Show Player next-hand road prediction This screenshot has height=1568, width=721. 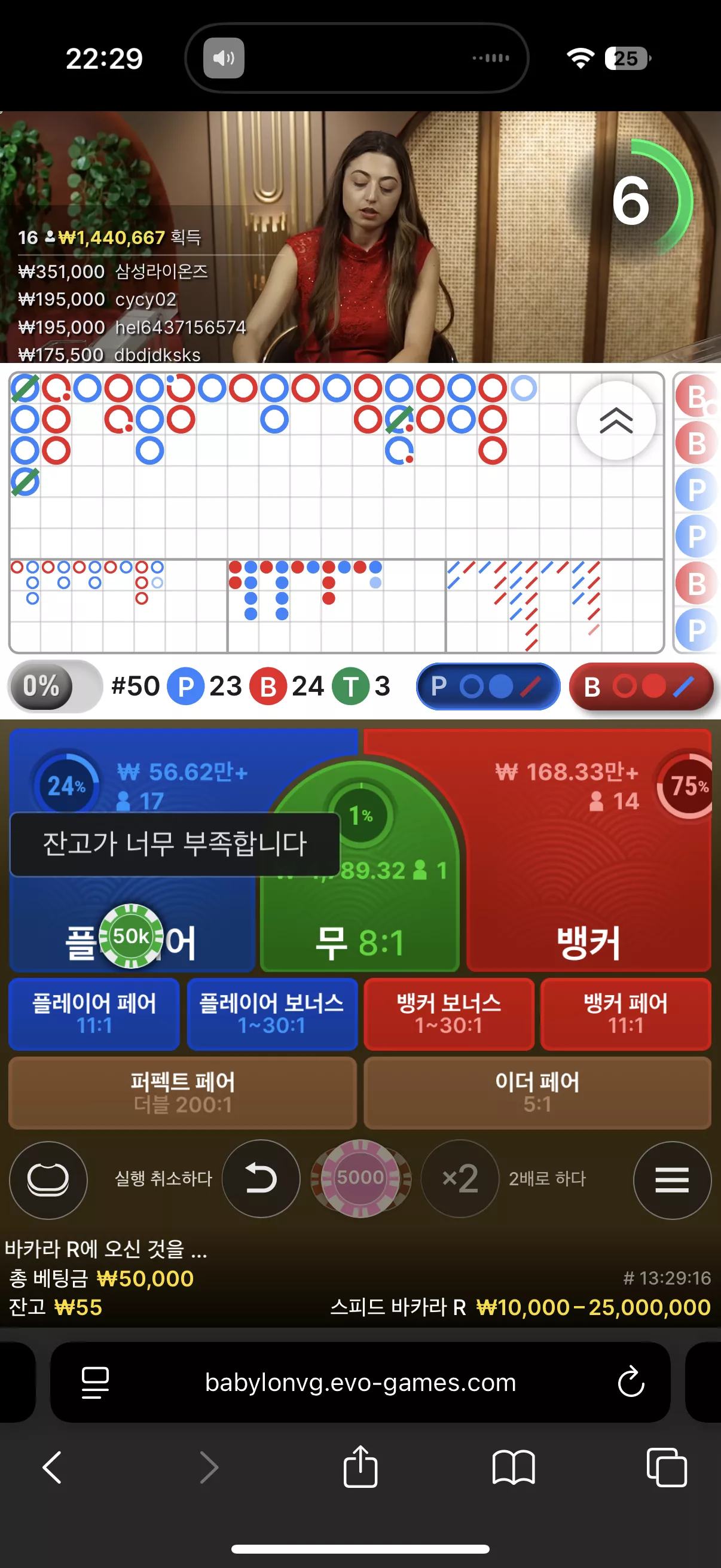(x=488, y=687)
